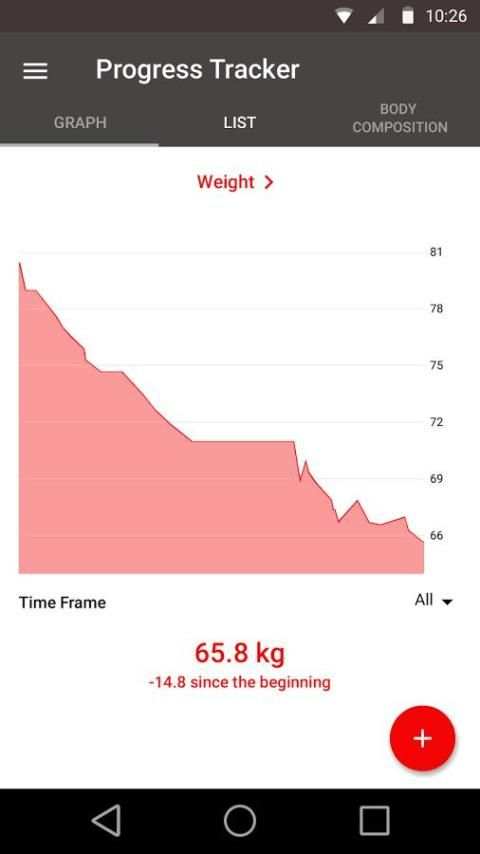480x854 pixels.
Task: Open recent apps from the navigation bar
Action: pyautogui.click(x=374, y=821)
